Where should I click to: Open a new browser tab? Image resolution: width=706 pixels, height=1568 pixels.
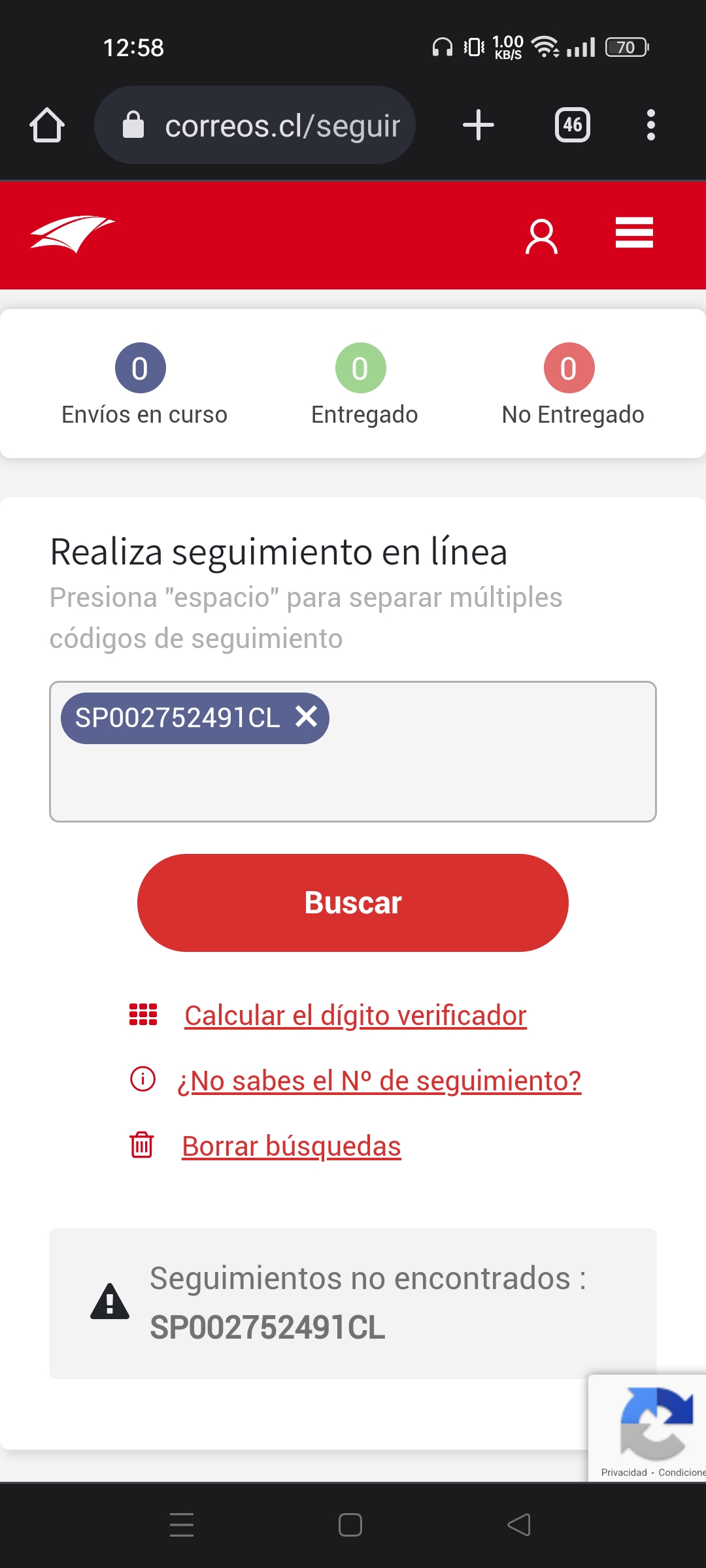(479, 125)
